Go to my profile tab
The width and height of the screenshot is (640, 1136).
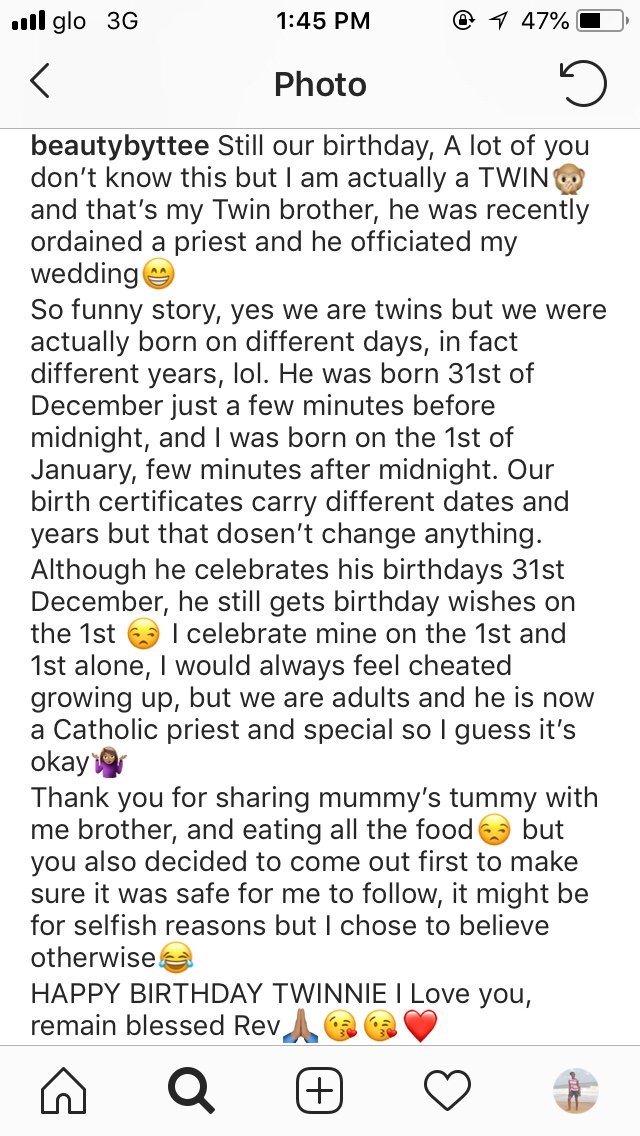click(x=576, y=1088)
